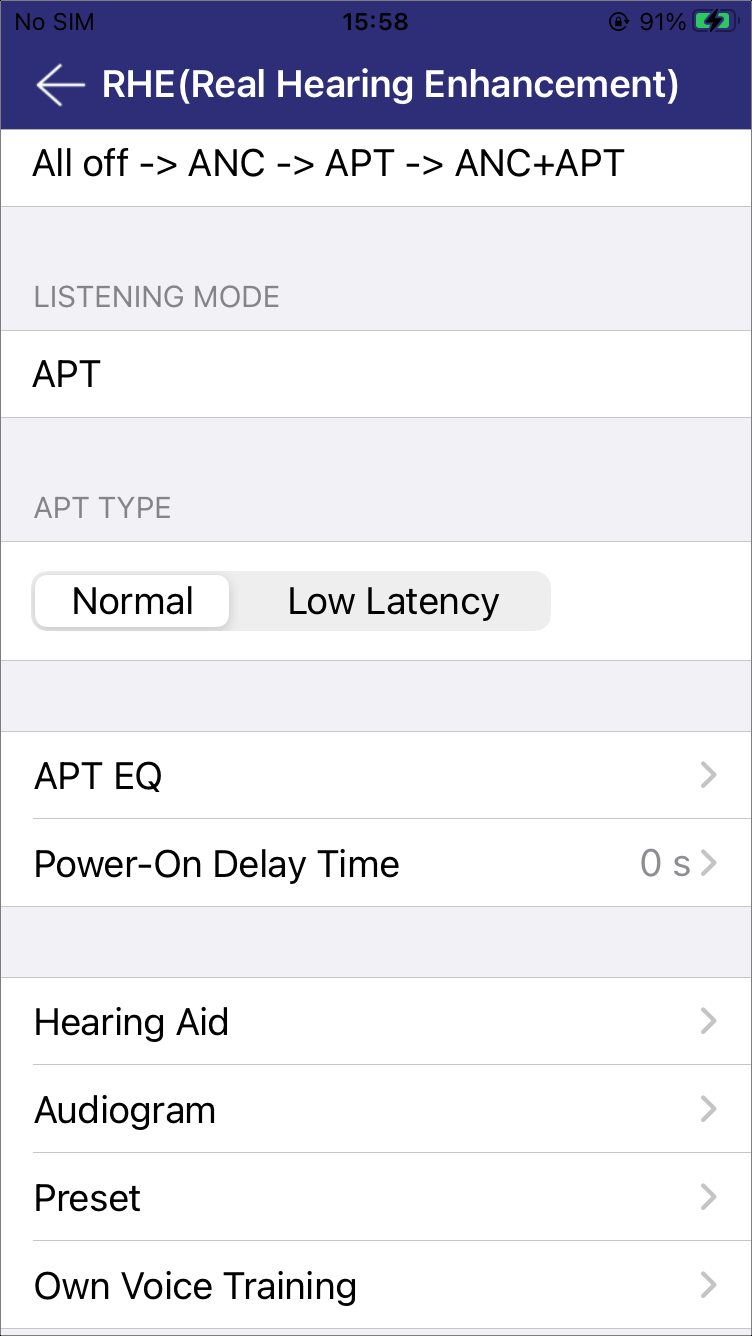Open Power-On Delay Time setting

point(376,863)
